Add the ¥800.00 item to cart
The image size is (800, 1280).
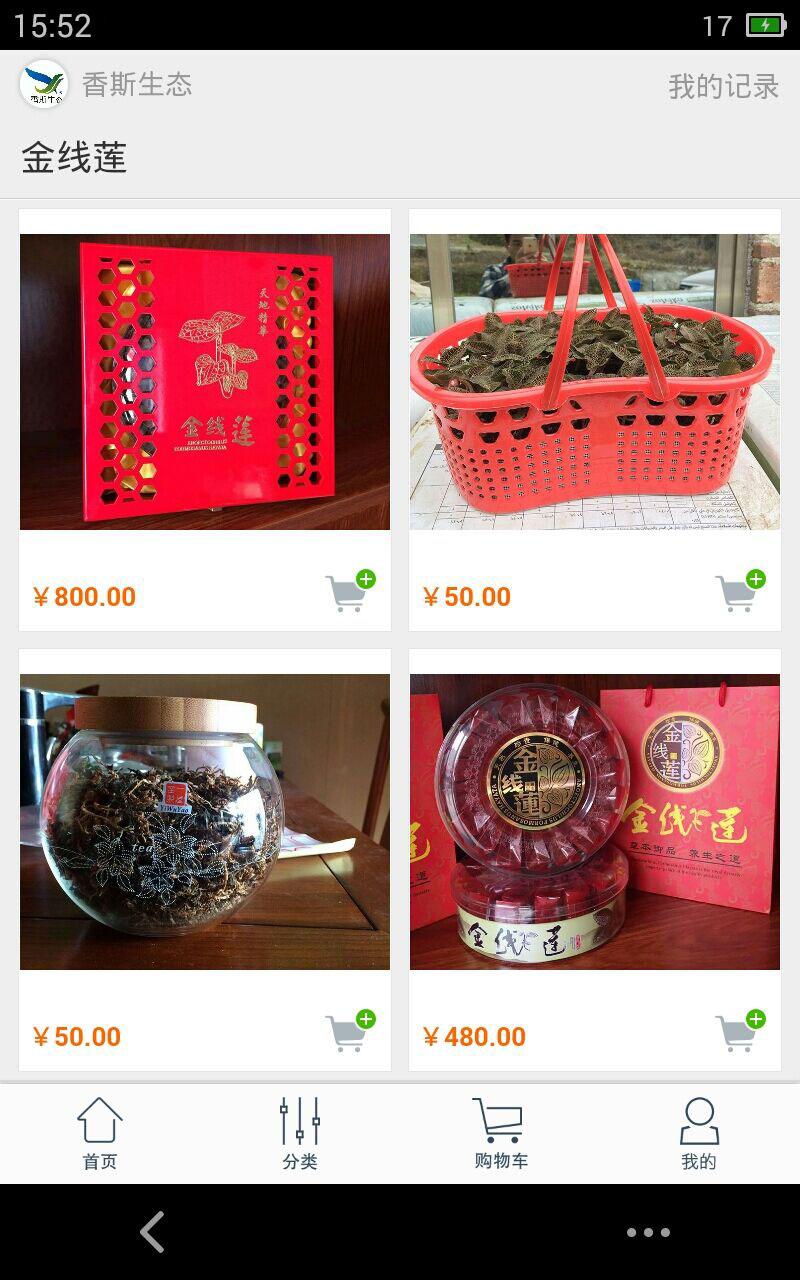(349, 591)
